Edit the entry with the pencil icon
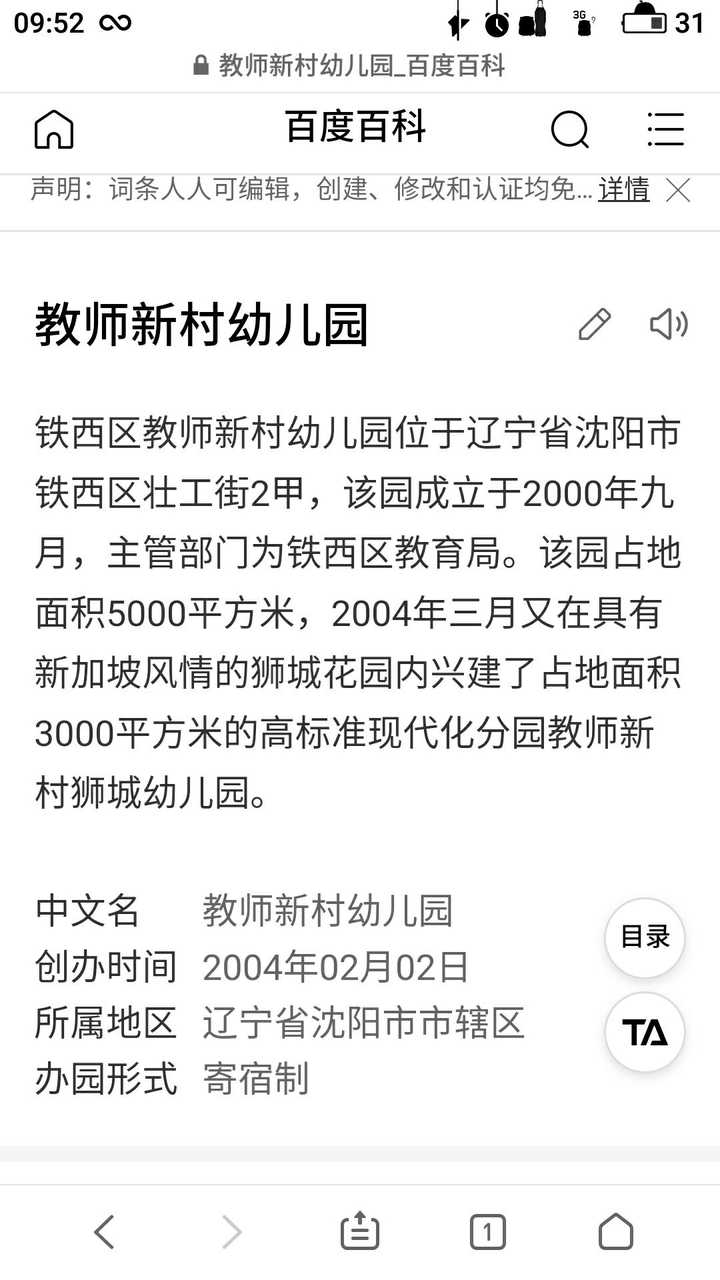Screen dimensions: 720x1280 click(x=594, y=324)
